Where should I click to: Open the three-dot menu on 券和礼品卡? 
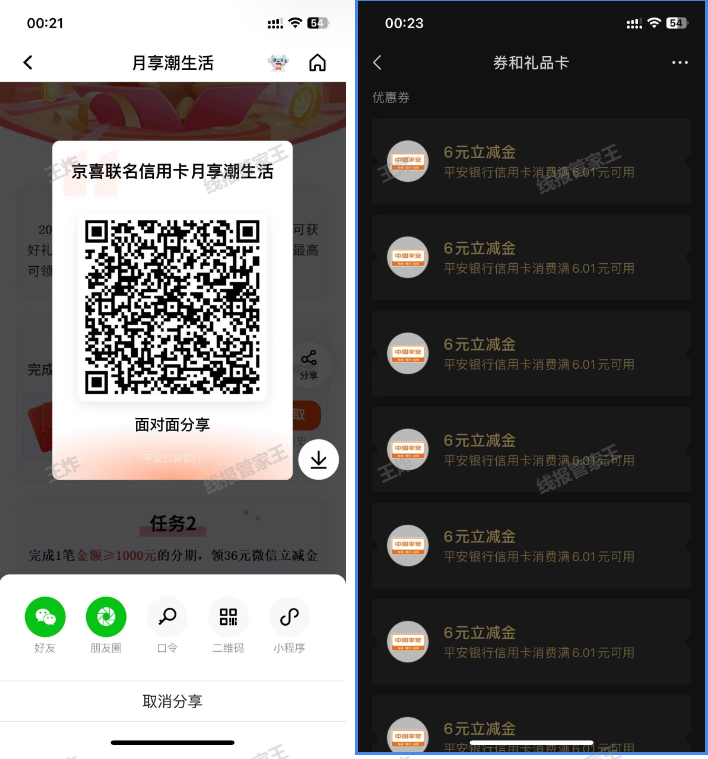click(x=680, y=63)
